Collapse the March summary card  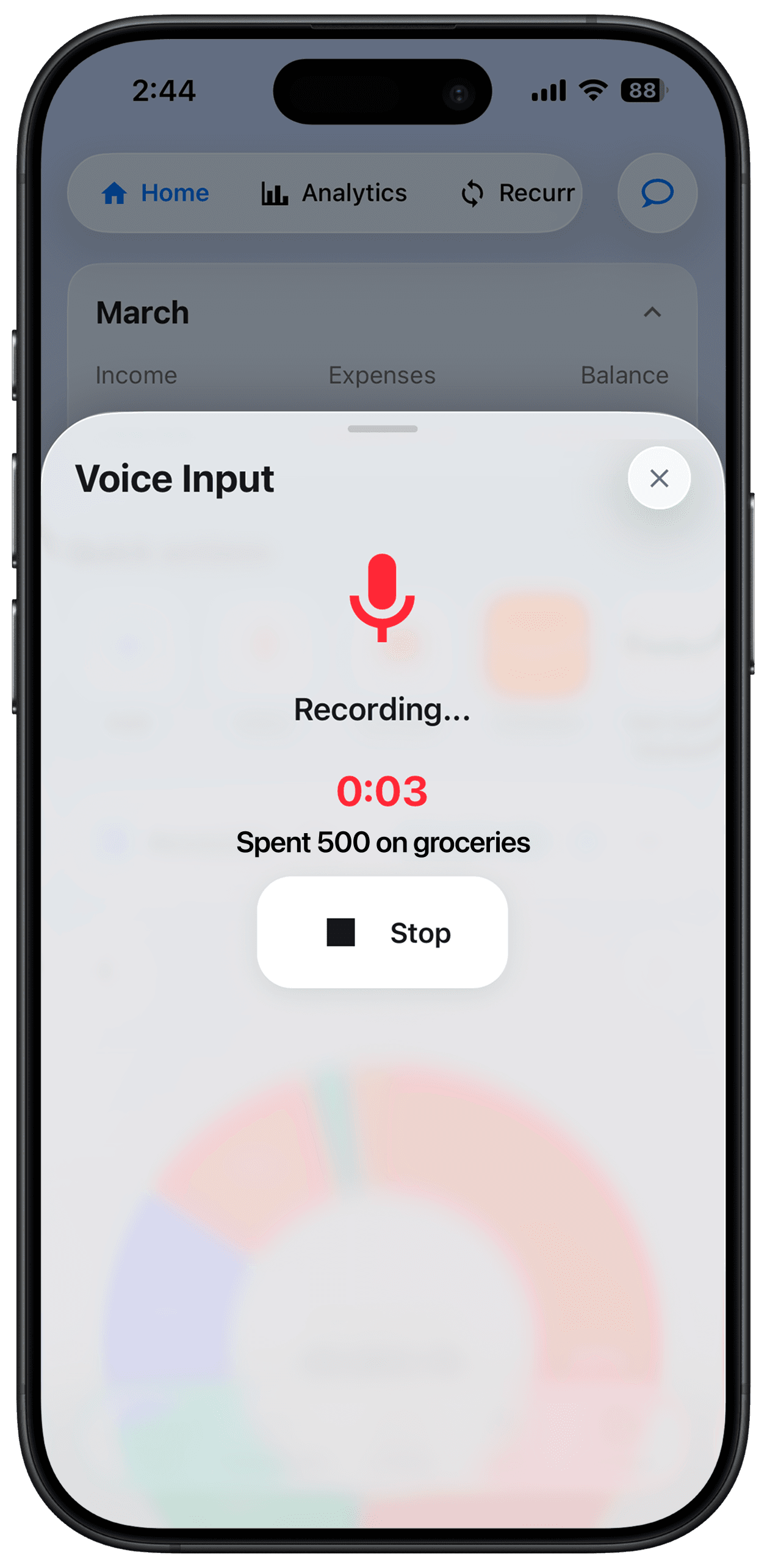point(652,313)
